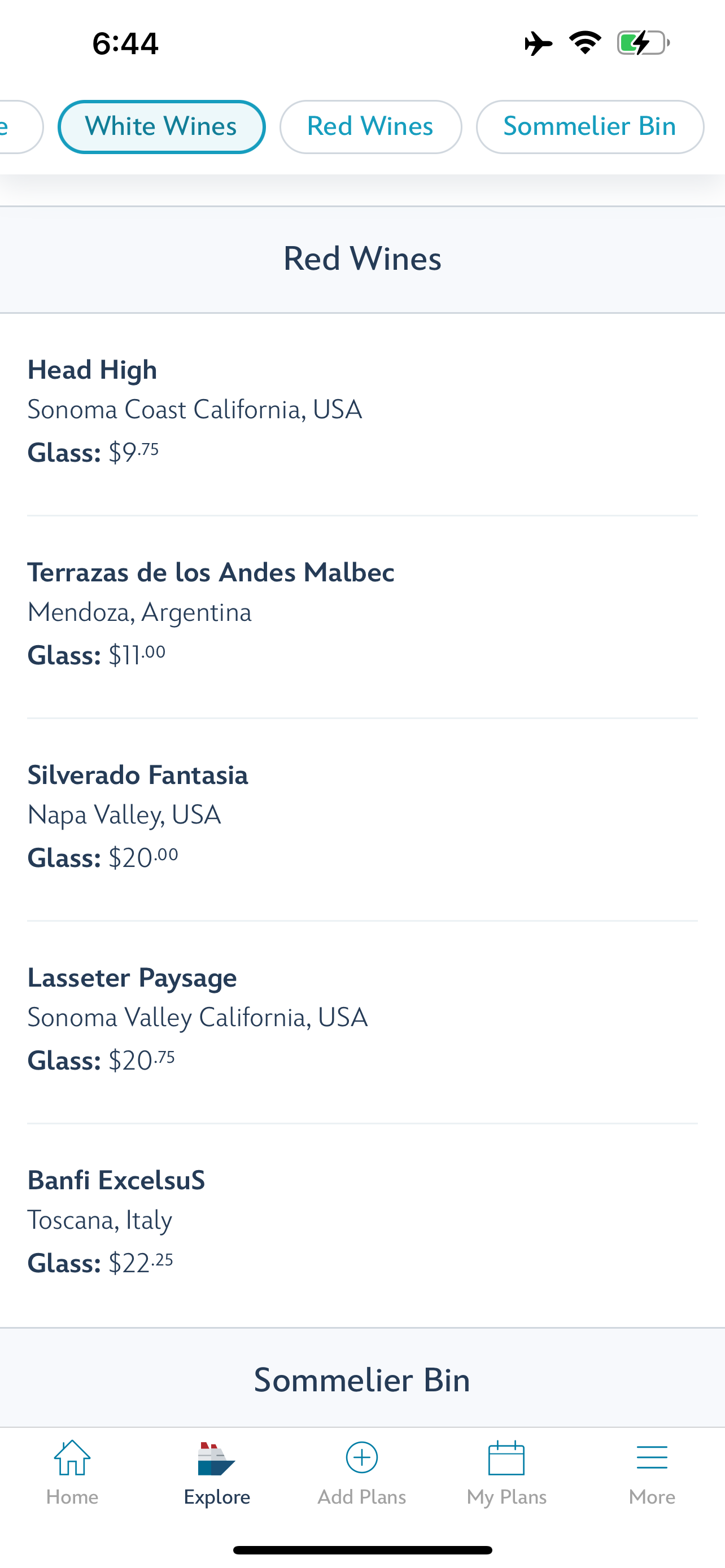This screenshot has height=1568, width=725.
Task: Select the White Wines chip
Action: point(161,126)
